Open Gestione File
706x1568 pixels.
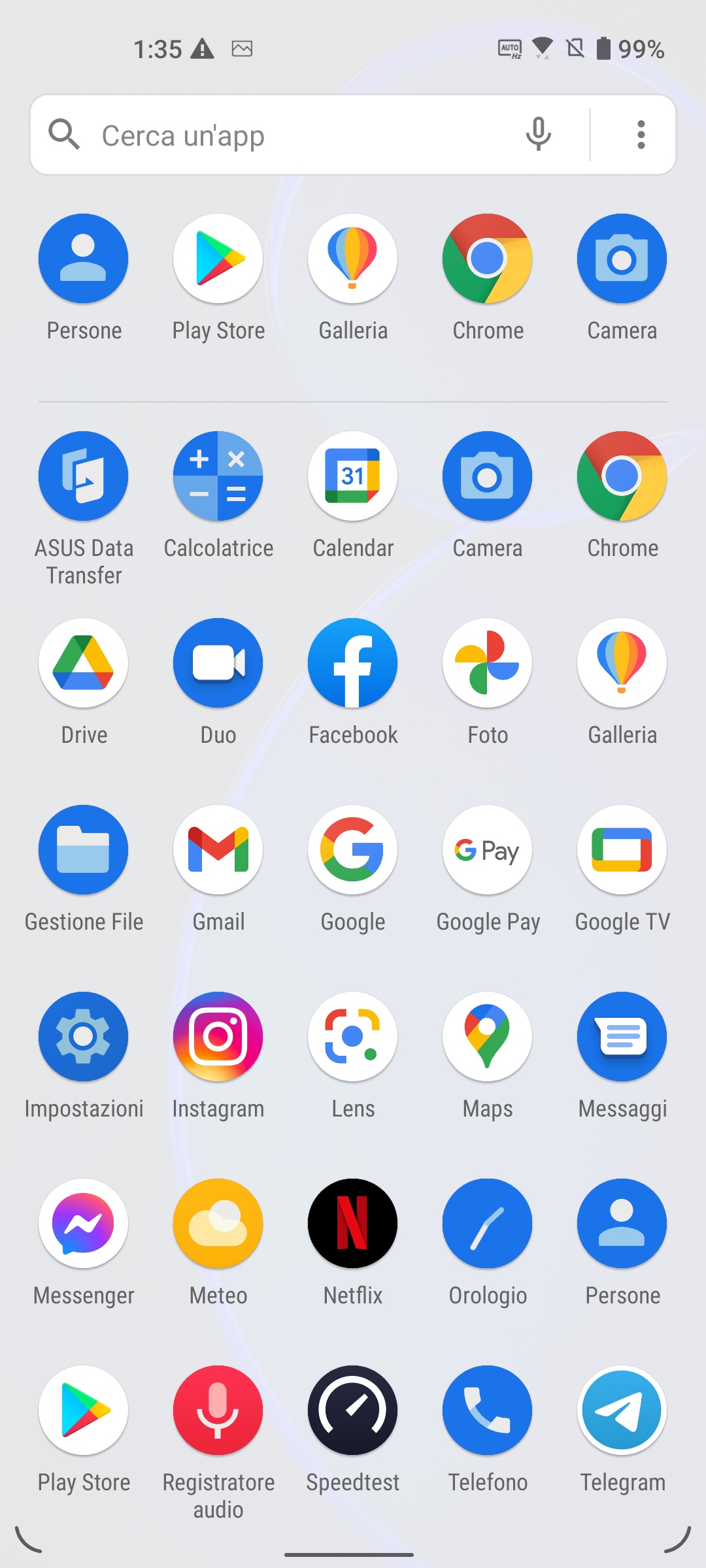click(84, 850)
